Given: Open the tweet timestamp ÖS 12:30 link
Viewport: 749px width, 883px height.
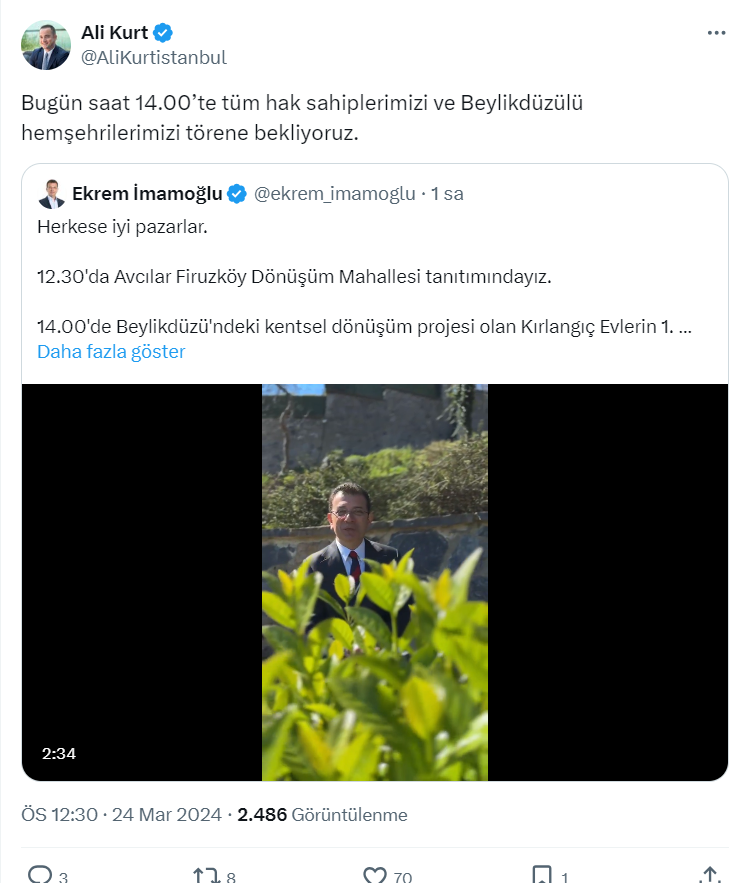Looking at the screenshot, I should [x=61, y=815].
